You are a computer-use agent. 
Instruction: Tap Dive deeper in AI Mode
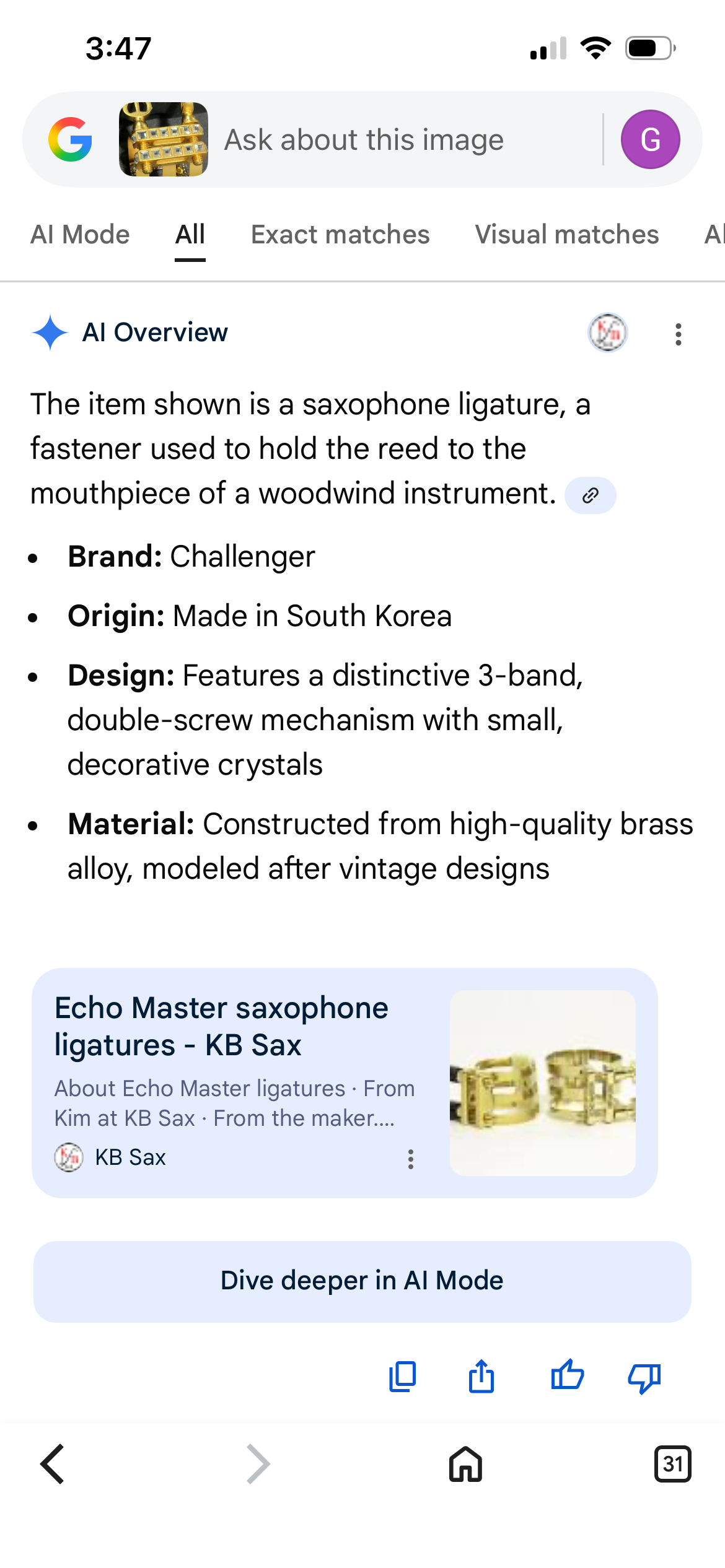click(362, 1281)
